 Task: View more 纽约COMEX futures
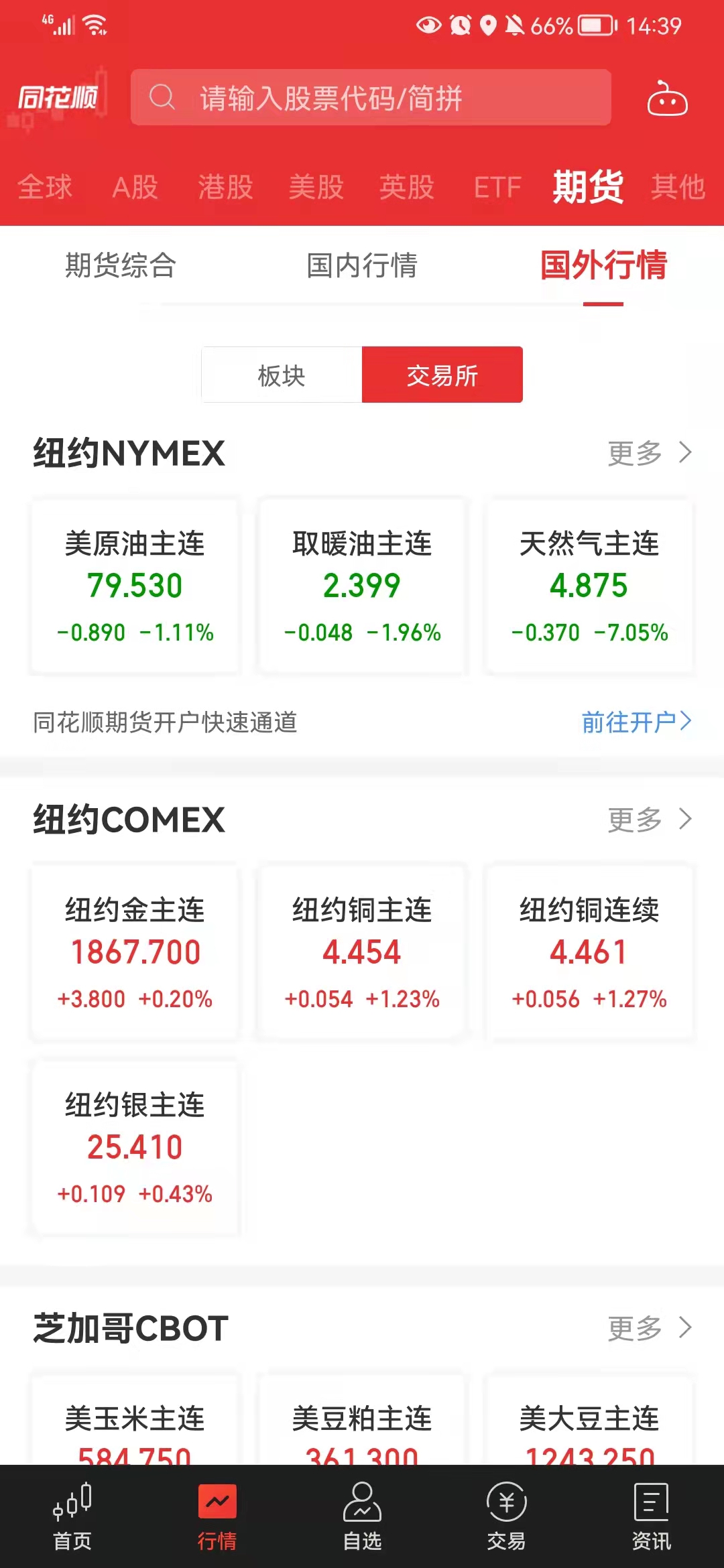(x=650, y=819)
